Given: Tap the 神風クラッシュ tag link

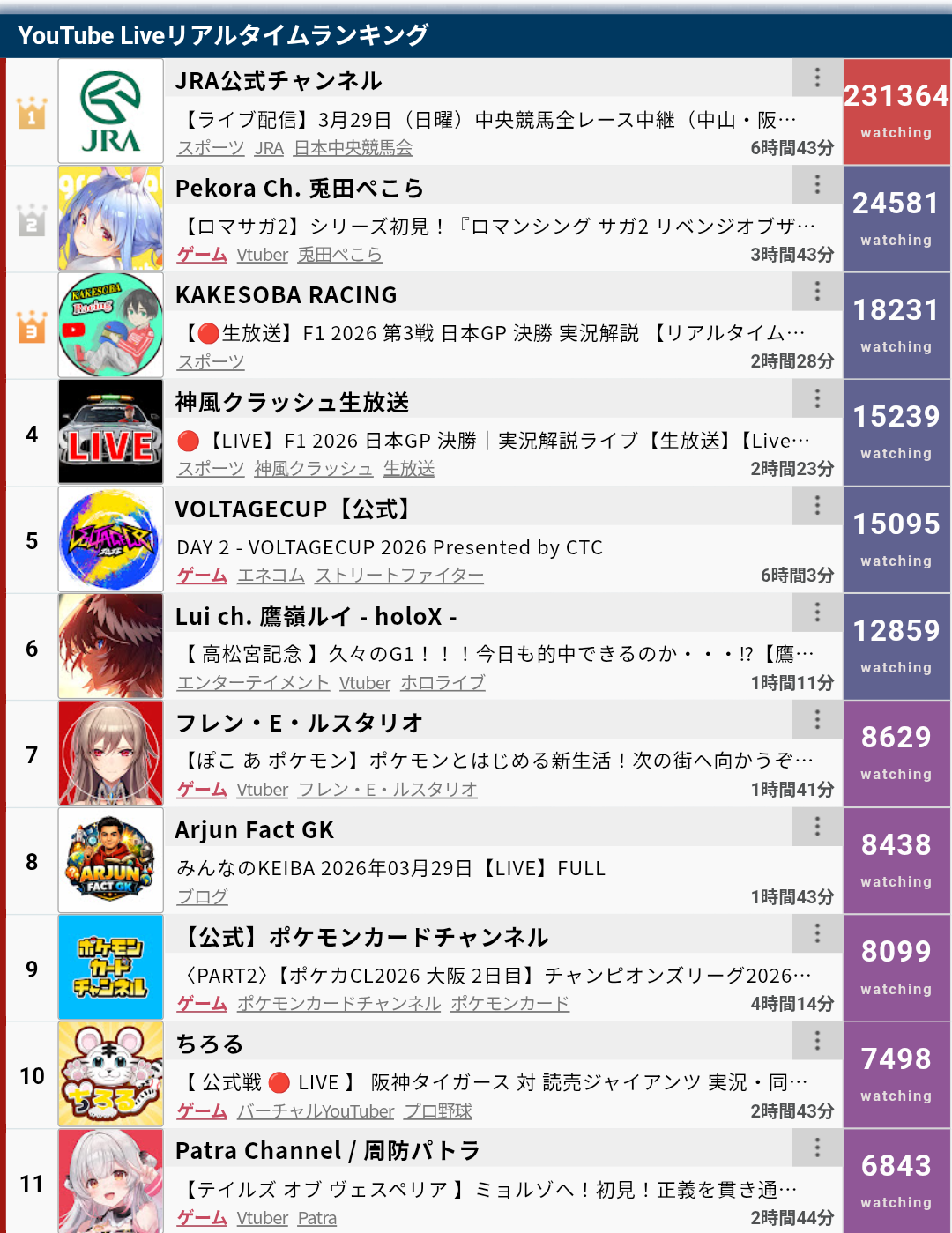Looking at the screenshot, I should 314,469.
